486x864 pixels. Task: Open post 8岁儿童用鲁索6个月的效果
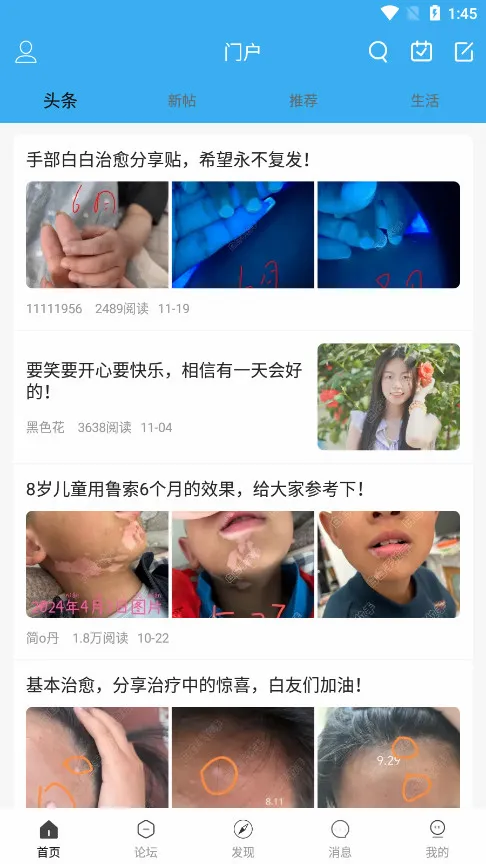point(195,489)
